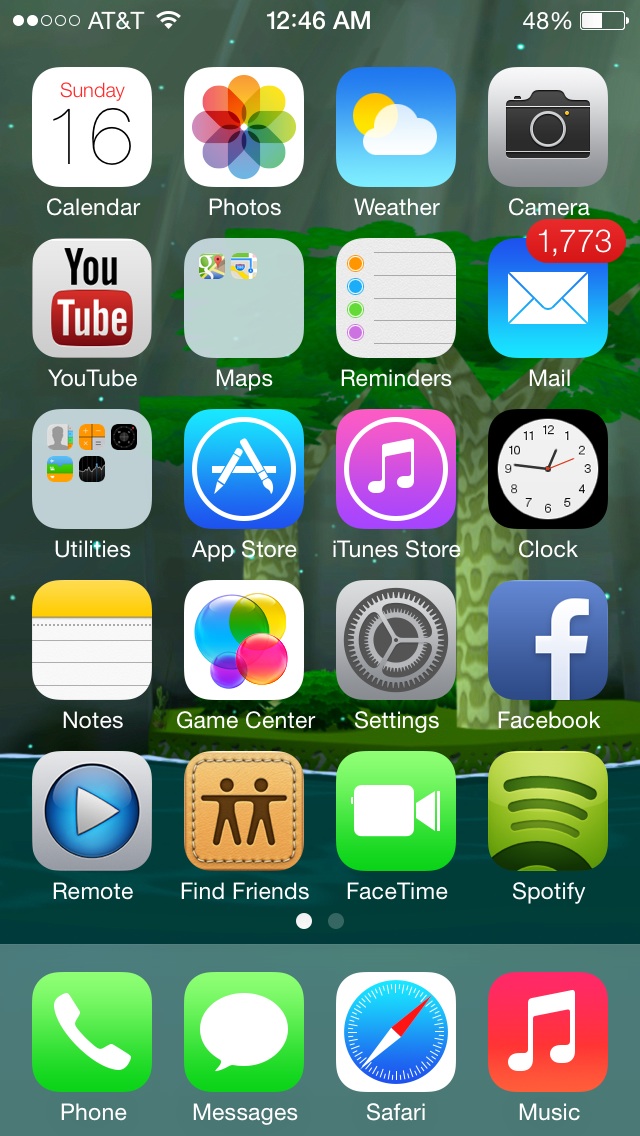Open the Calendar app
The height and width of the screenshot is (1136, 640).
pos(92,127)
